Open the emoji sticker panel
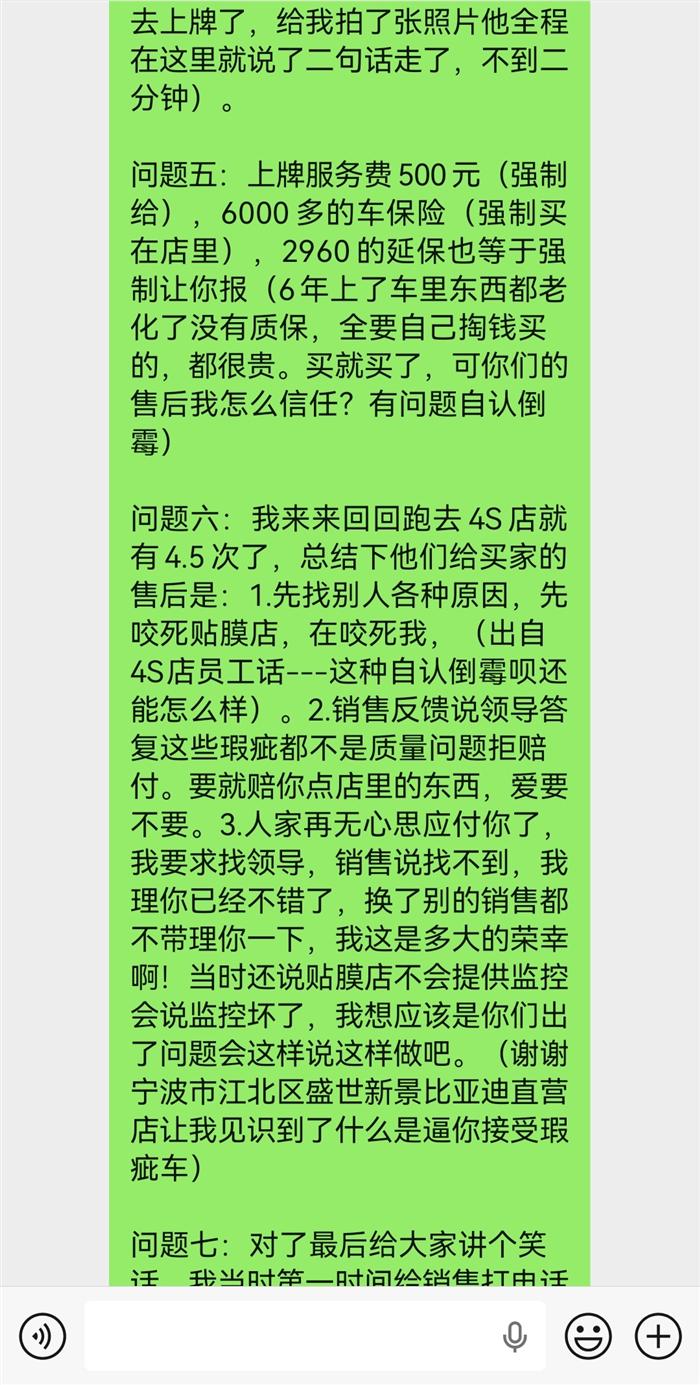 click(588, 1336)
